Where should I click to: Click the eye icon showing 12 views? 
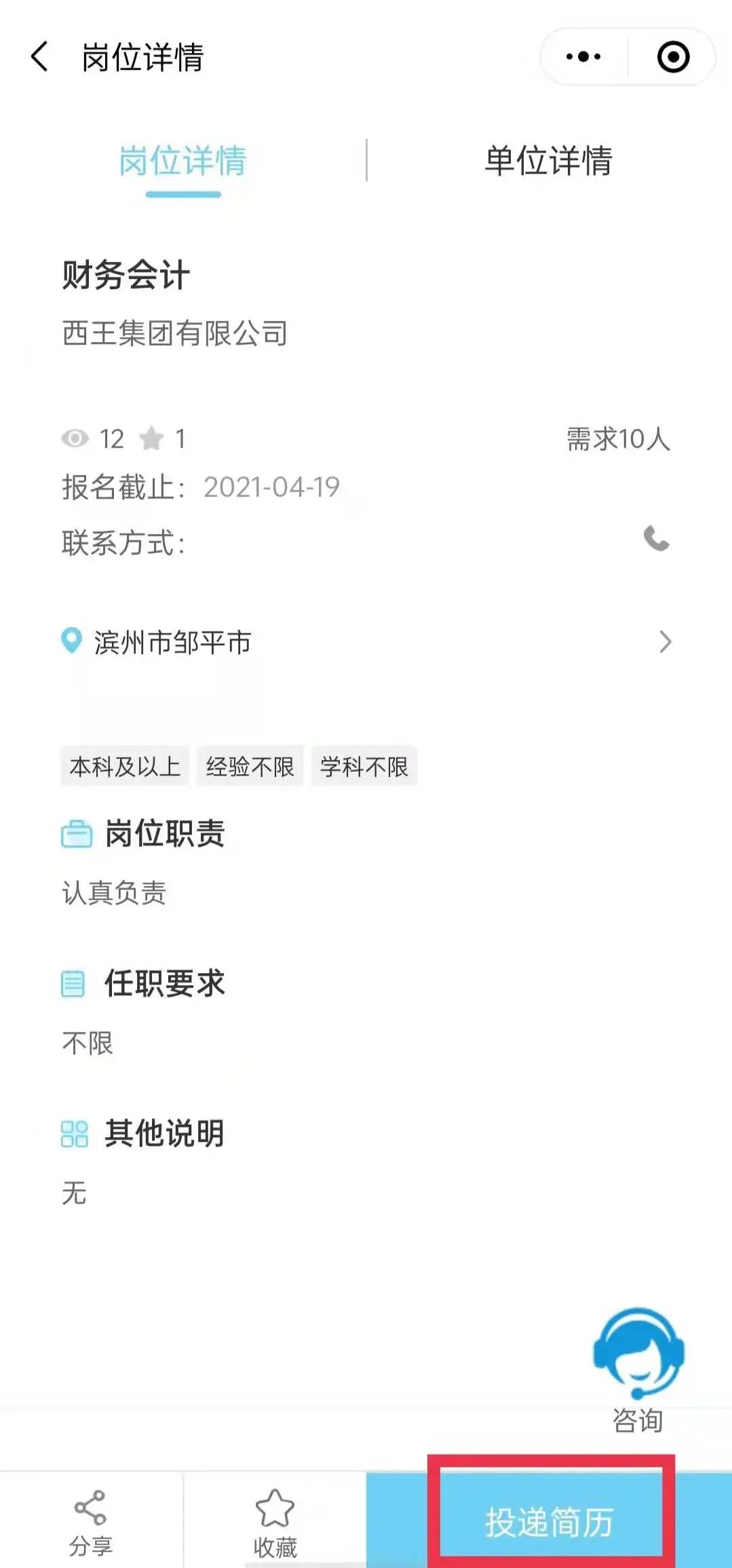75,438
